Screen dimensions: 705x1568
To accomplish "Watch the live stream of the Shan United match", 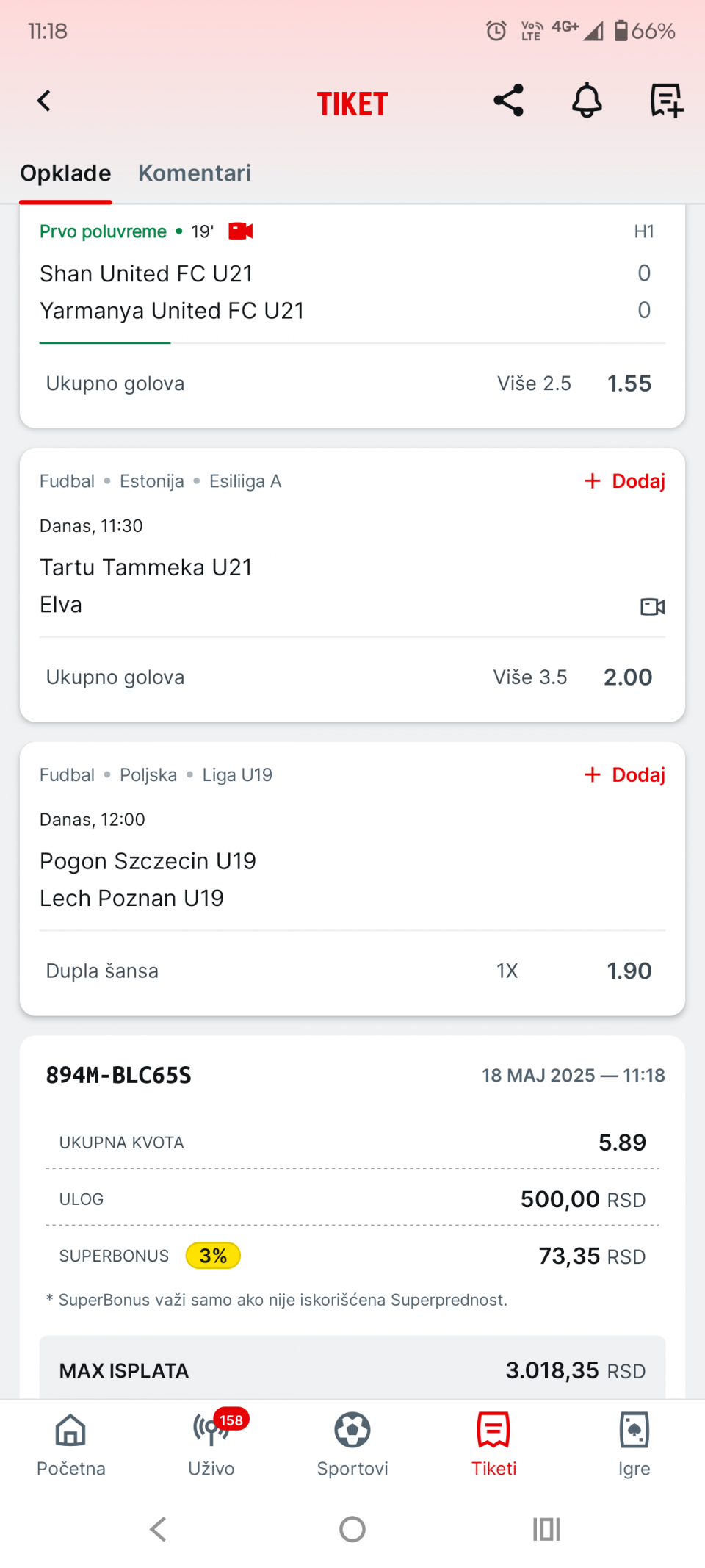I will tap(241, 231).
